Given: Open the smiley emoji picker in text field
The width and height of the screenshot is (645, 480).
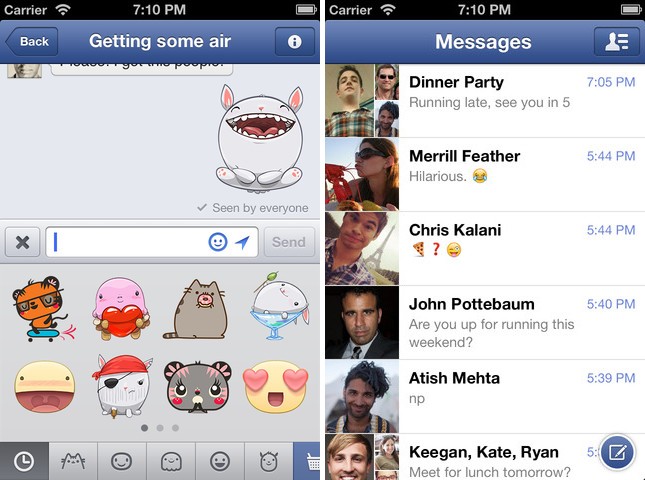Looking at the screenshot, I should [217, 242].
